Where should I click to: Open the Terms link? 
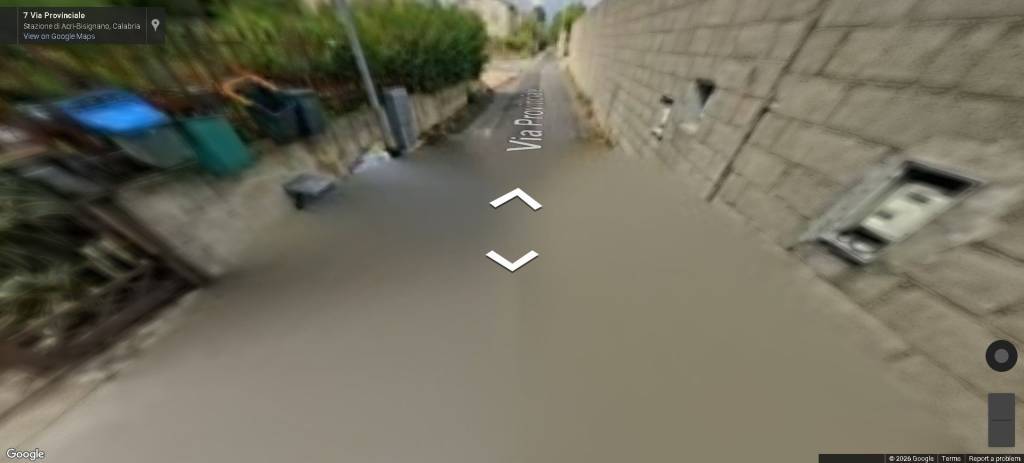coord(950,458)
